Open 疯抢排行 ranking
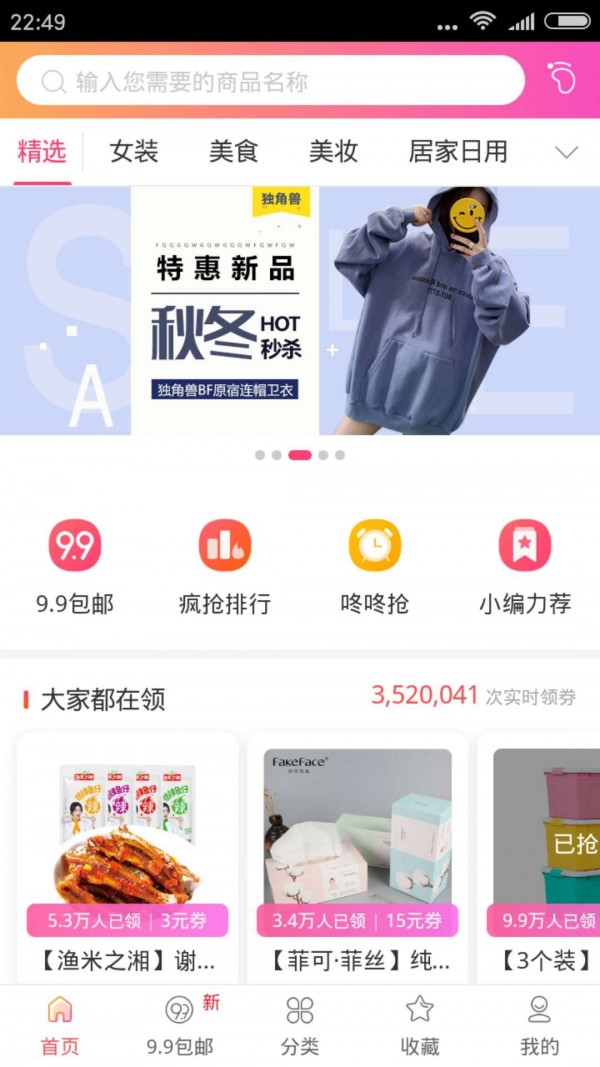 pyautogui.click(x=225, y=566)
